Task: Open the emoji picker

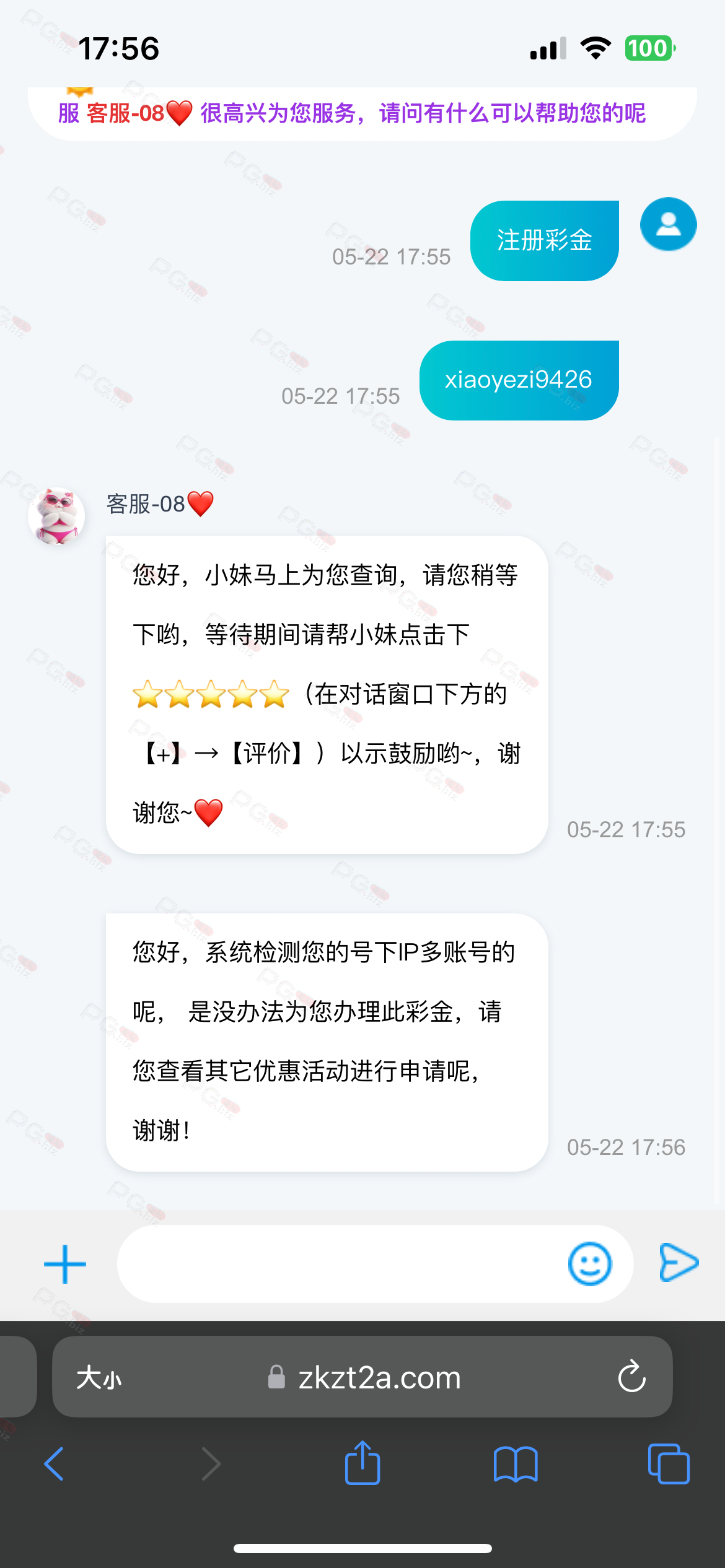Action: click(589, 1264)
